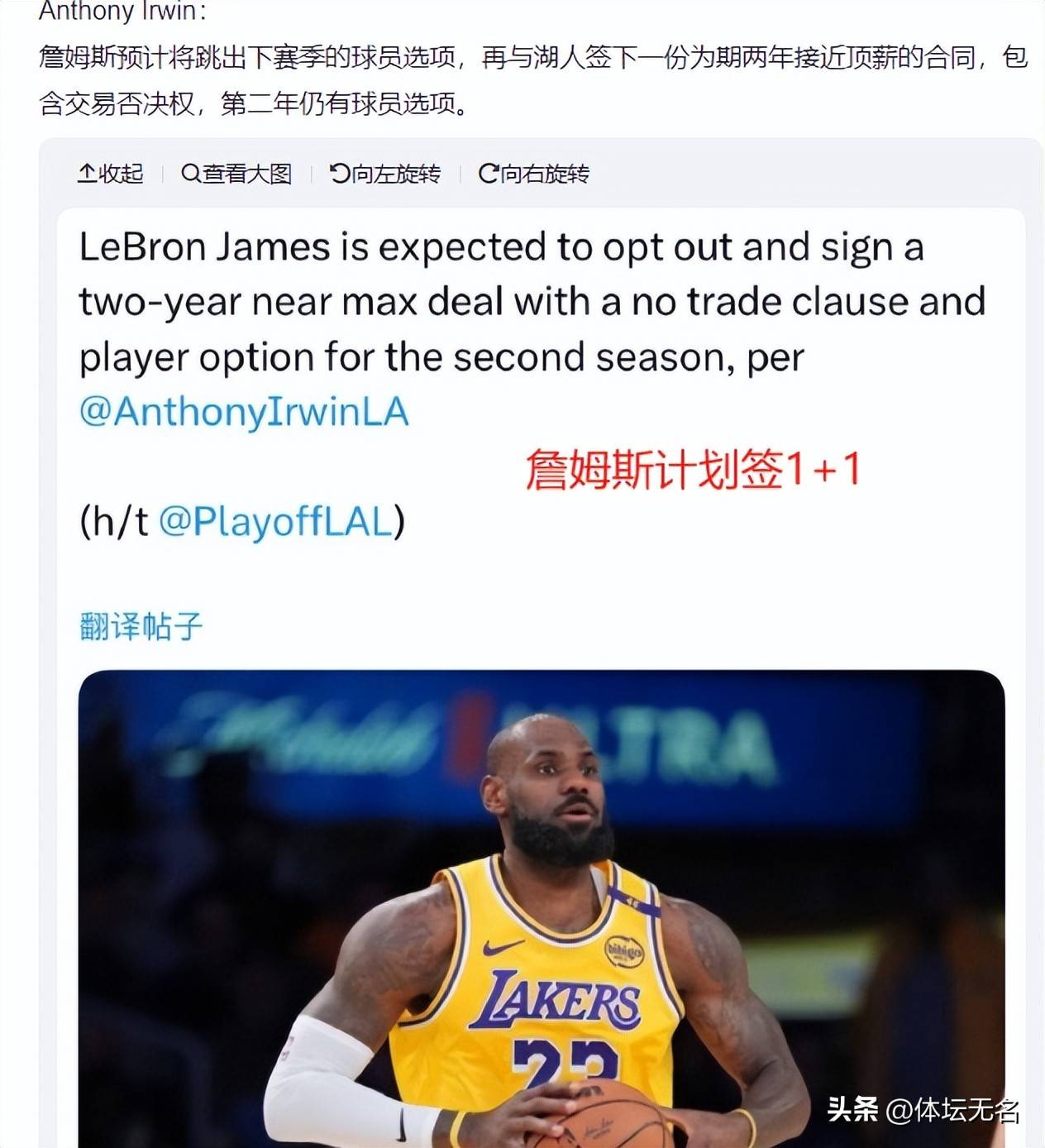This screenshot has height=1148, width=1045.
Task: Open the full-size image via 查看大图
Action: (236, 174)
